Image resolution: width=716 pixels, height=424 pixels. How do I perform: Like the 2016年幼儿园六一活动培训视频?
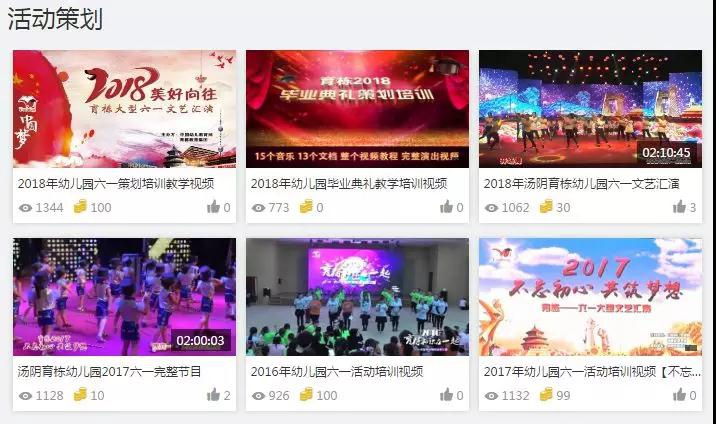click(447, 395)
